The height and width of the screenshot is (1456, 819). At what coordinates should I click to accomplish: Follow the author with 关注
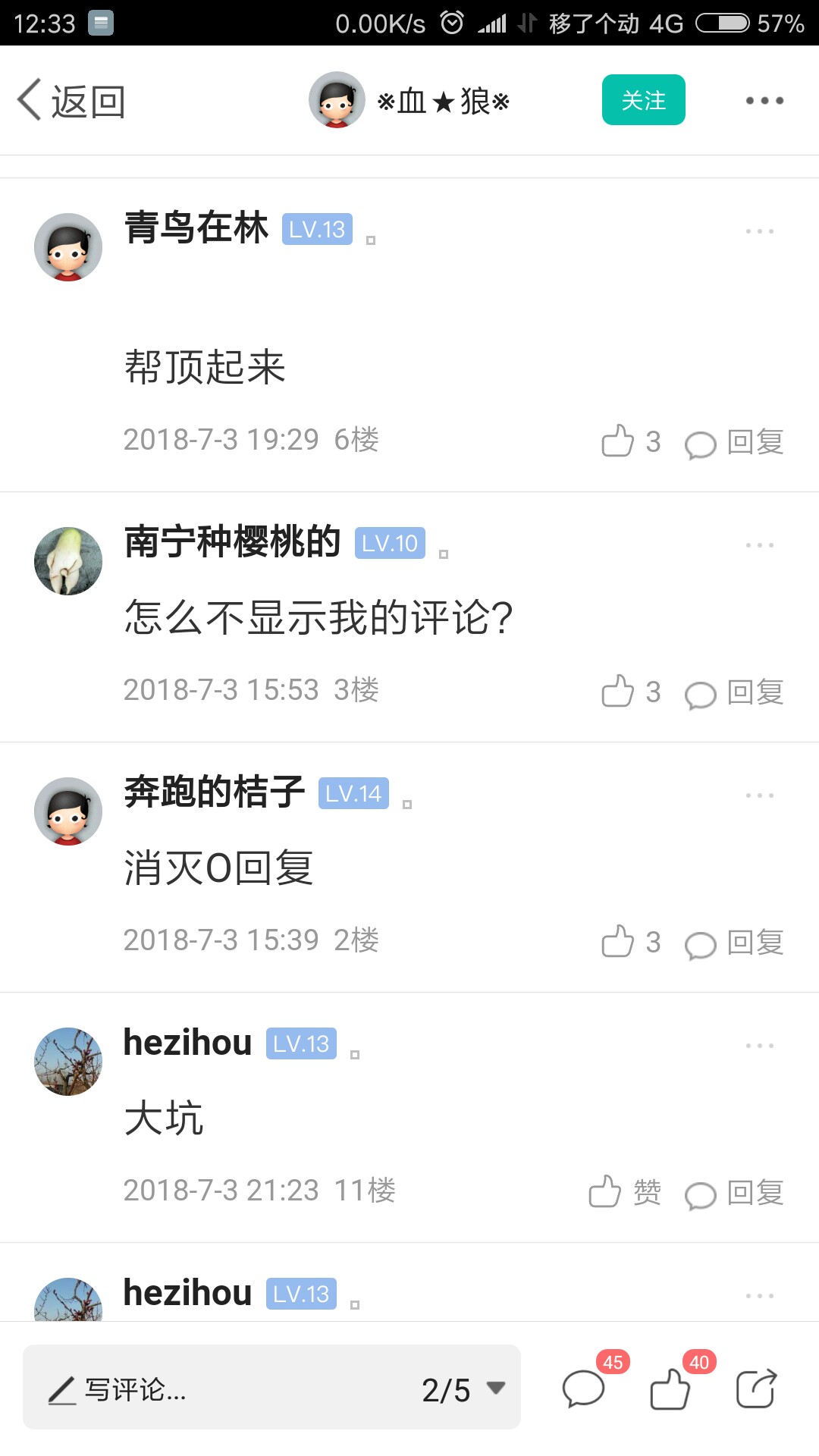click(643, 100)
